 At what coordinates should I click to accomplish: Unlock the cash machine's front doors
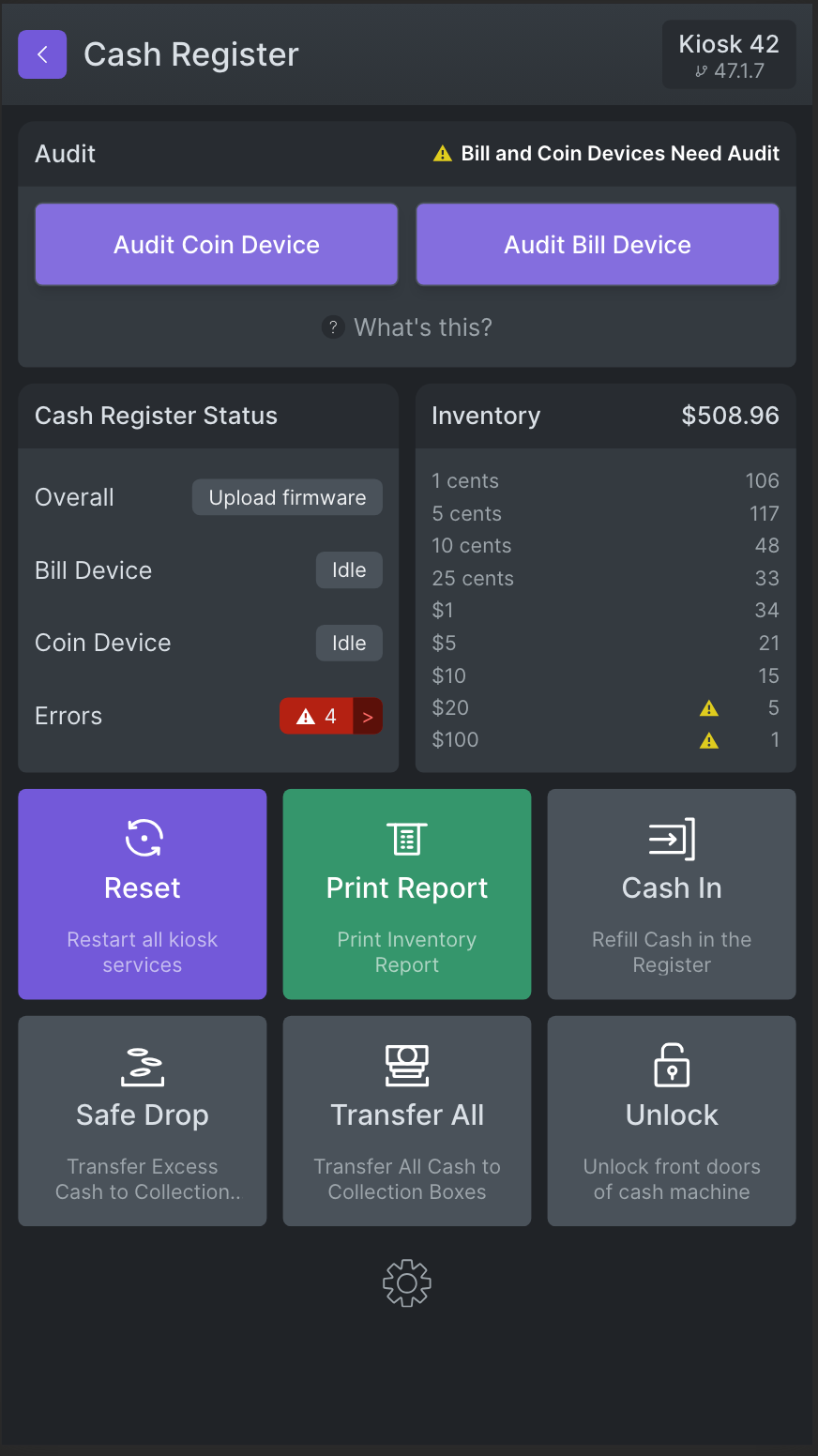pyautogui.click(x=672, y=1121)
